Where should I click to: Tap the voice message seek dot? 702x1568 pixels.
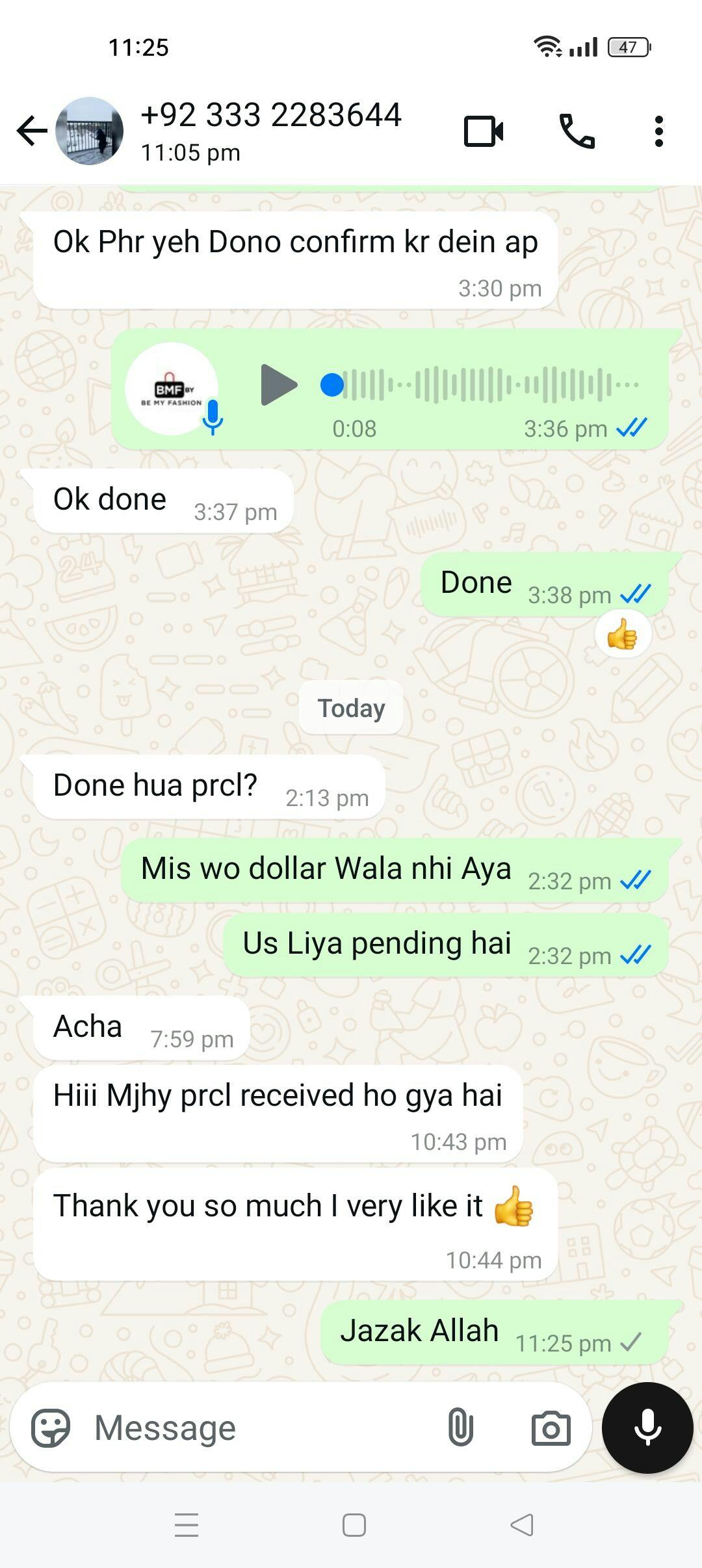pyautogui.click(x=332, y=385)
